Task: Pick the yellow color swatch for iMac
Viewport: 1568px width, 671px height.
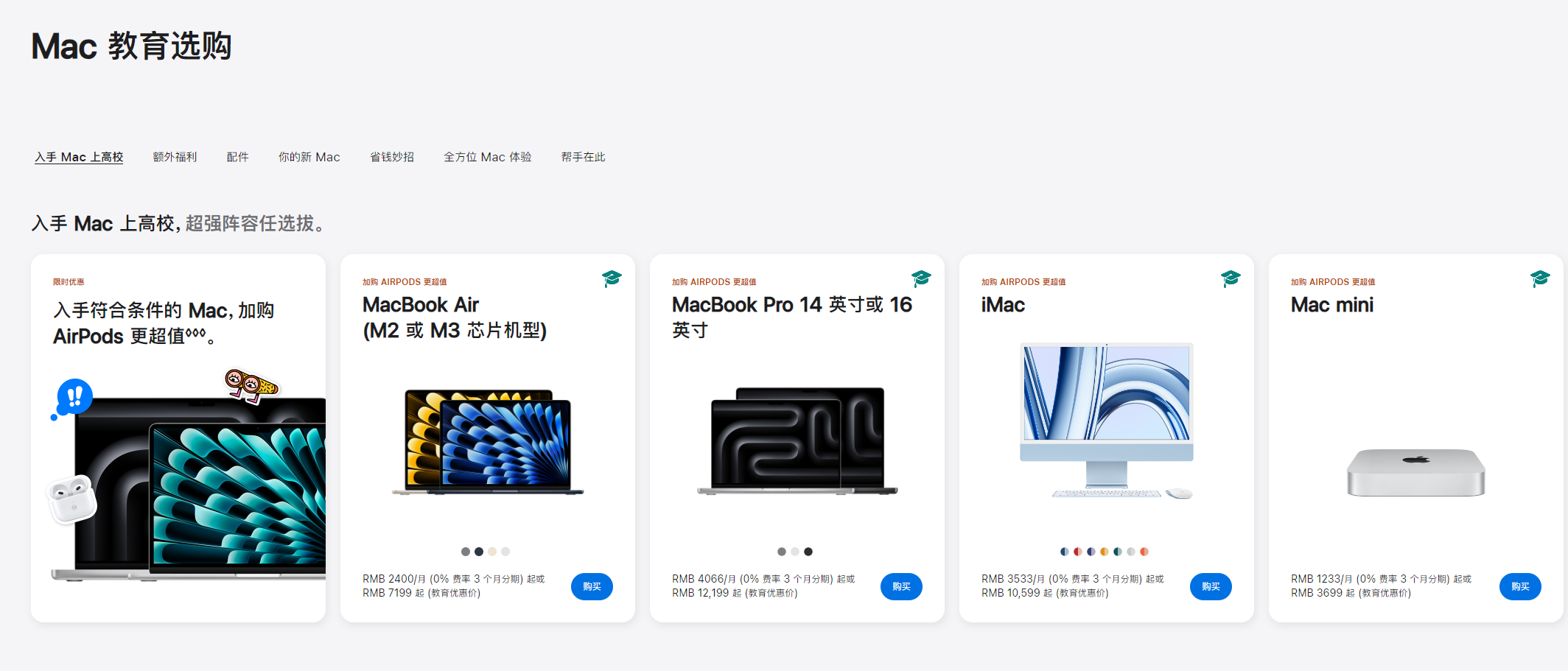Action: [1105, 552]
